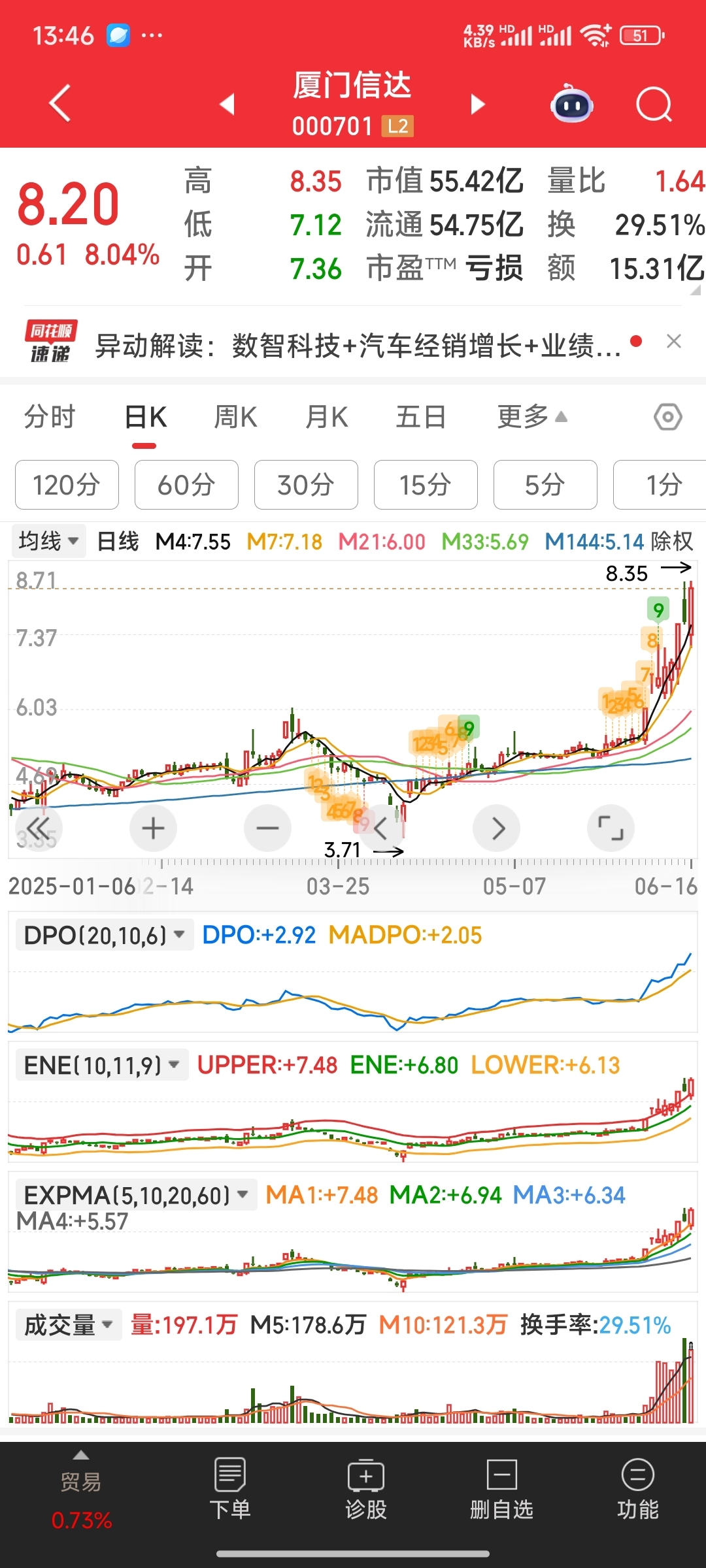Open the DPO(20,10,6) indicator dropdown
The height and width of the screenshot is (1568, 706).
(x=104, y=935)
